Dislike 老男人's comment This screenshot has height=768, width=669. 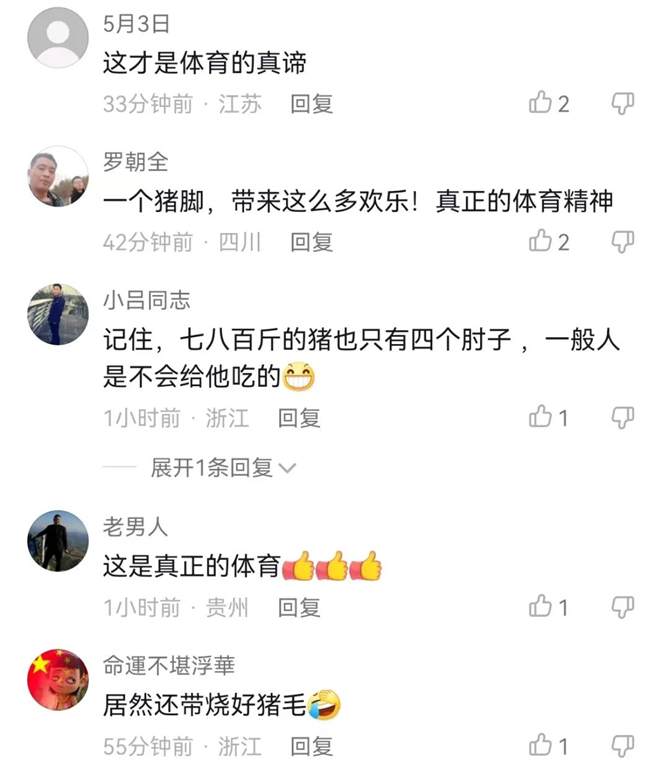pyautogui.click(x=623, y=606)
